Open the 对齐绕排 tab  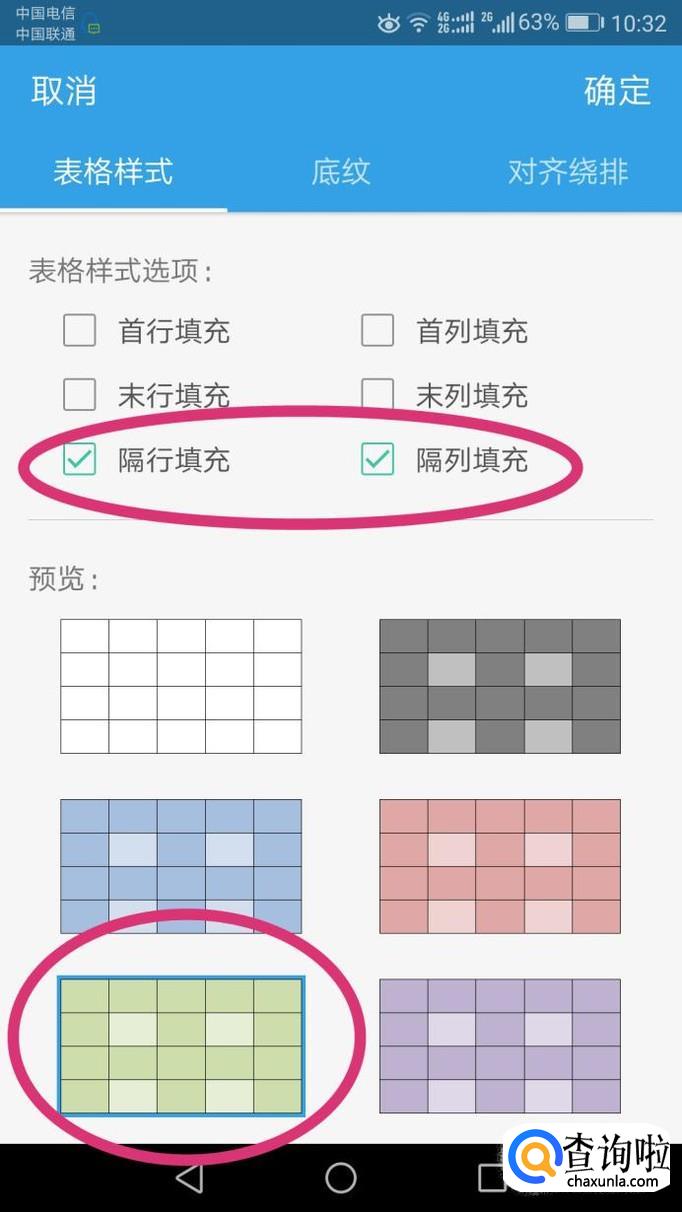point(568,171)
